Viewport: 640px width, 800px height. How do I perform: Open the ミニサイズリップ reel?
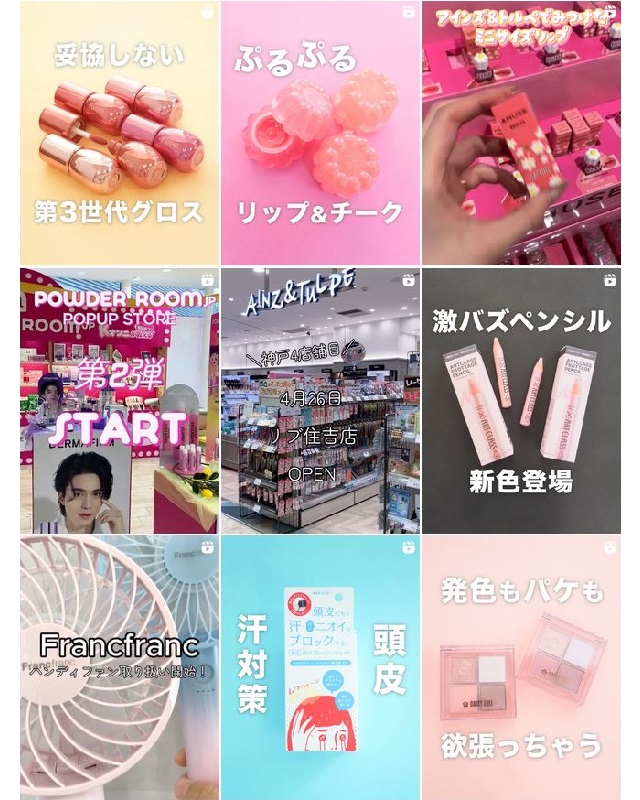[x=521, y=133]
